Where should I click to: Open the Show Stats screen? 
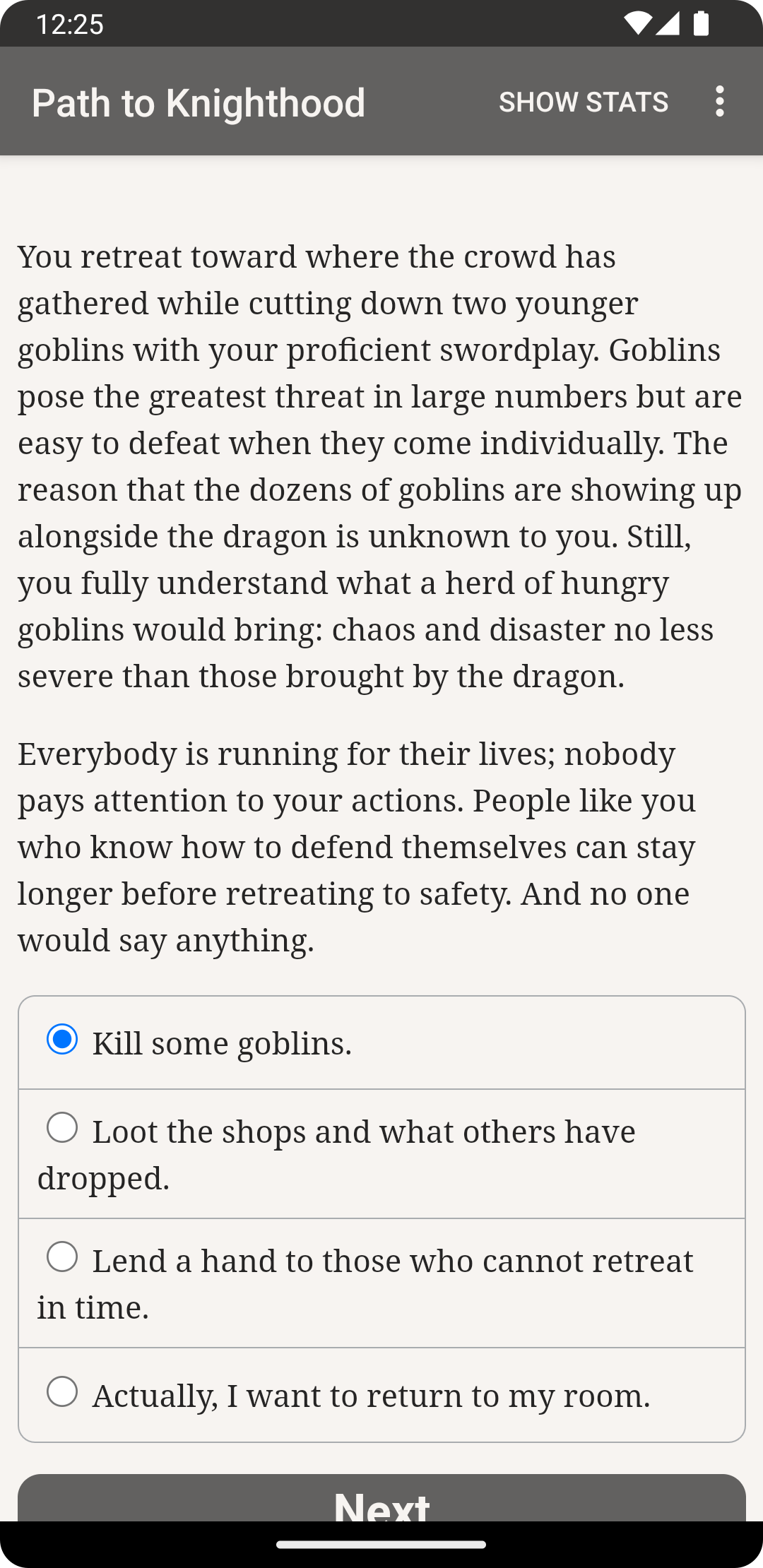(583, 102)
